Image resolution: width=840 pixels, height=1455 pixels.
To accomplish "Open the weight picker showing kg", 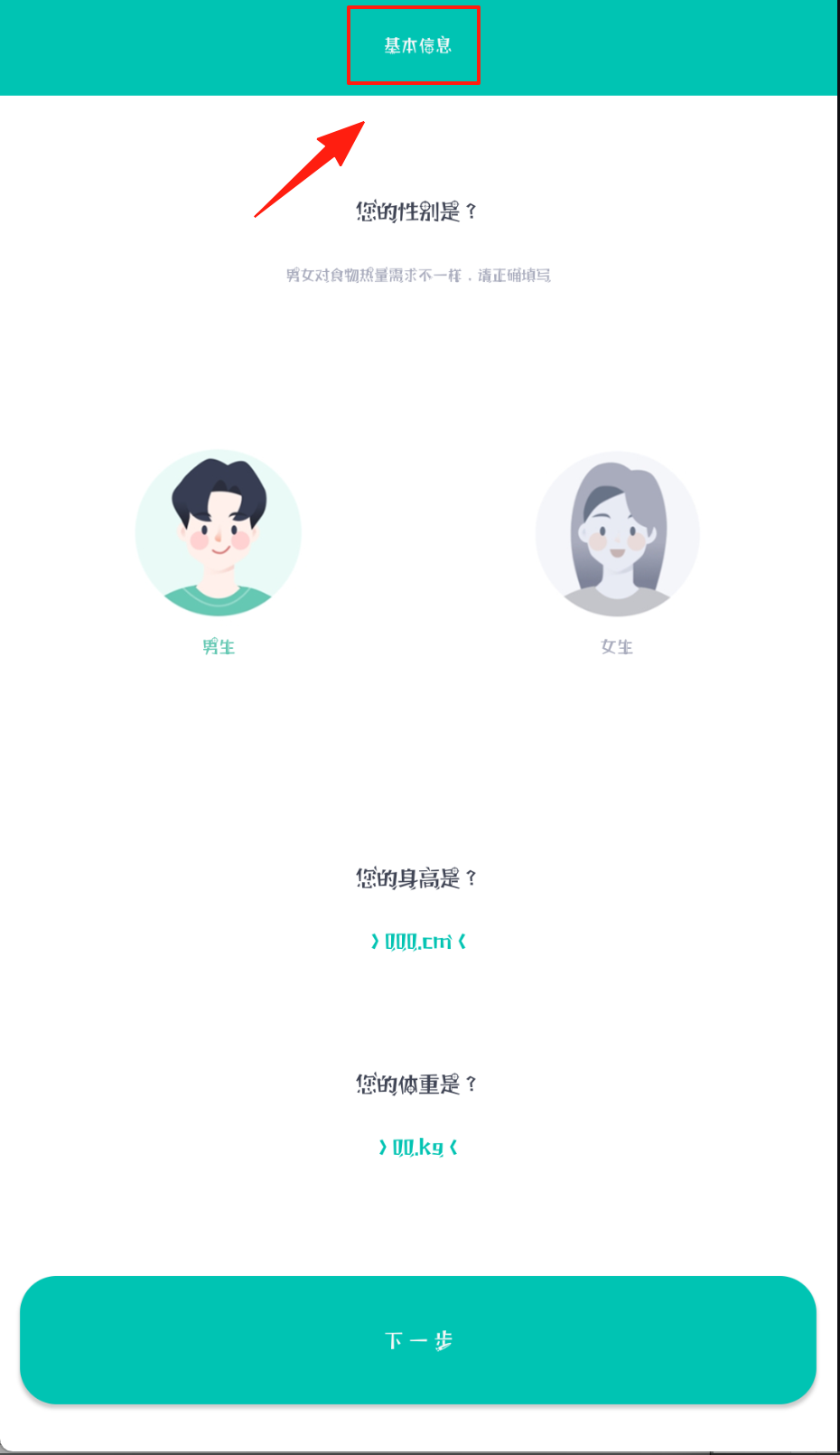I will 418,1148.
